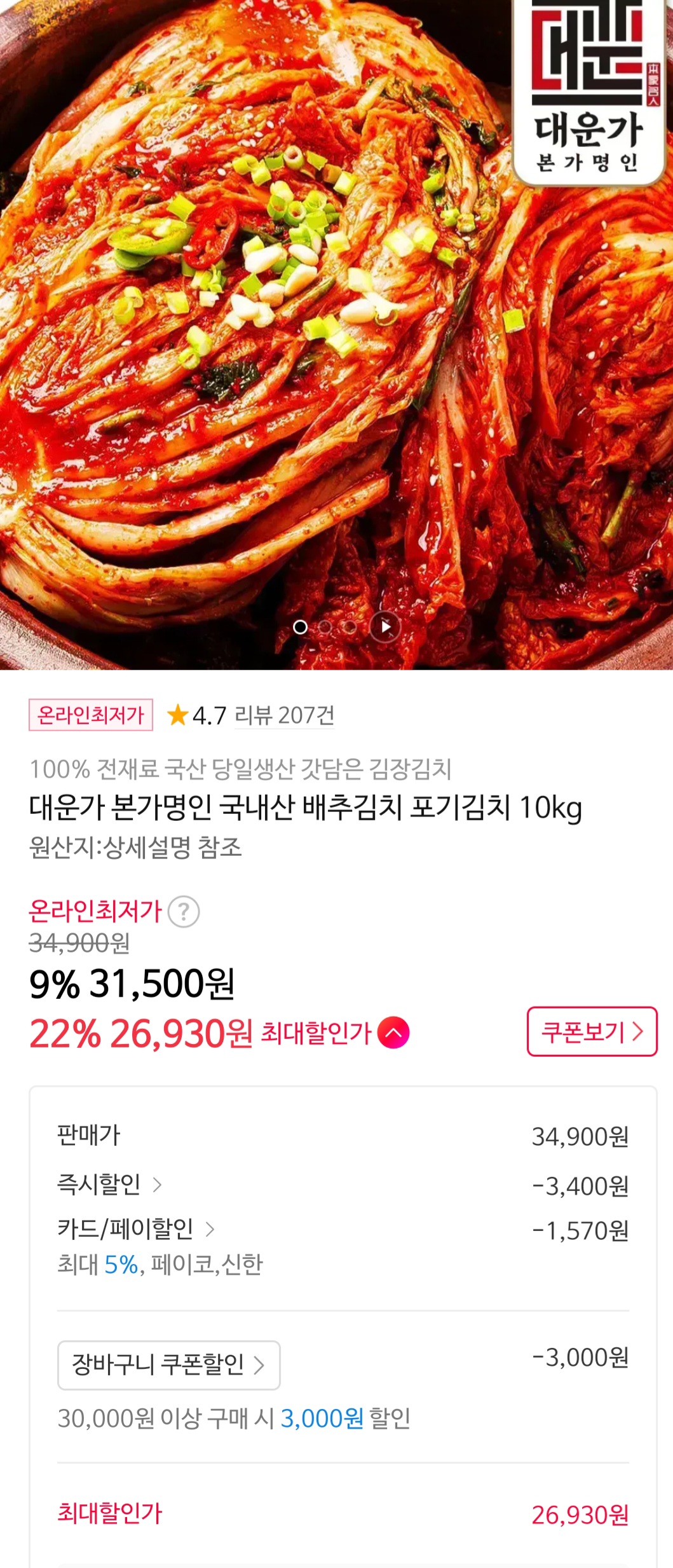673x1568 pixels.
Task: Open 즉시할인 discount details
Action: [109, 1184]
